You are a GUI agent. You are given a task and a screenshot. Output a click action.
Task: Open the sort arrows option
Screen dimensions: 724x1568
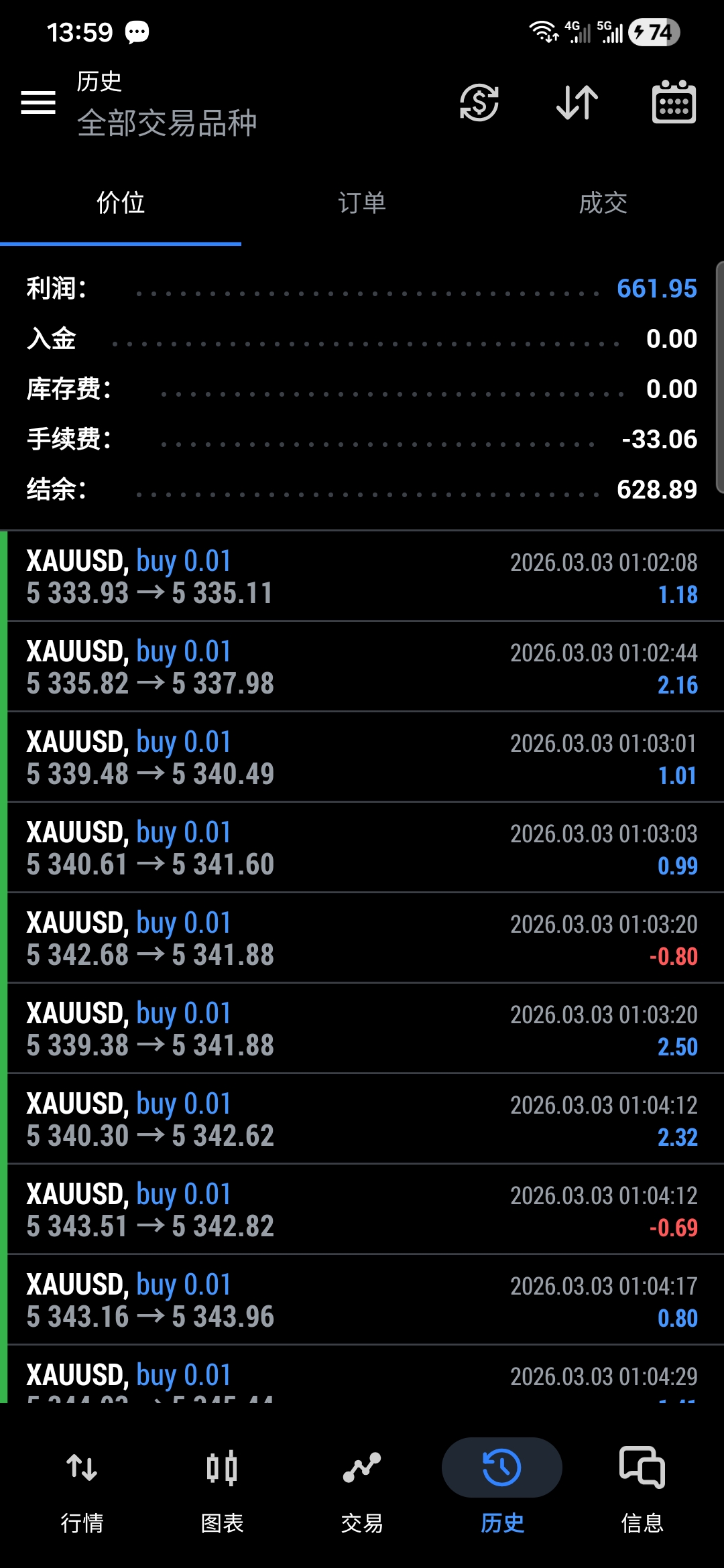[x=577, y=103]
